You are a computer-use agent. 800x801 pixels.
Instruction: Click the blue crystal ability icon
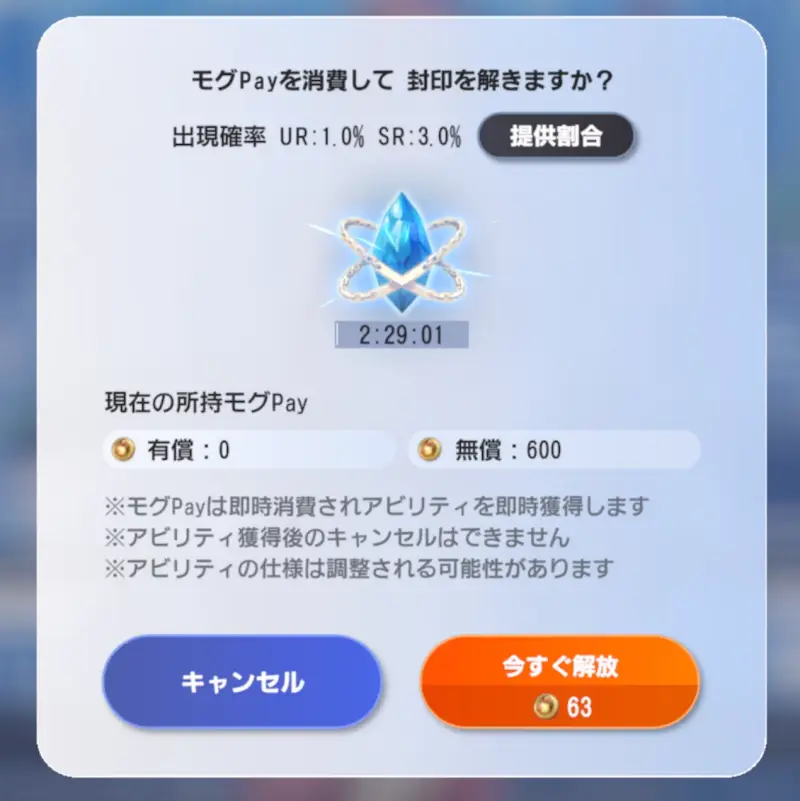(x=400, y=240)
